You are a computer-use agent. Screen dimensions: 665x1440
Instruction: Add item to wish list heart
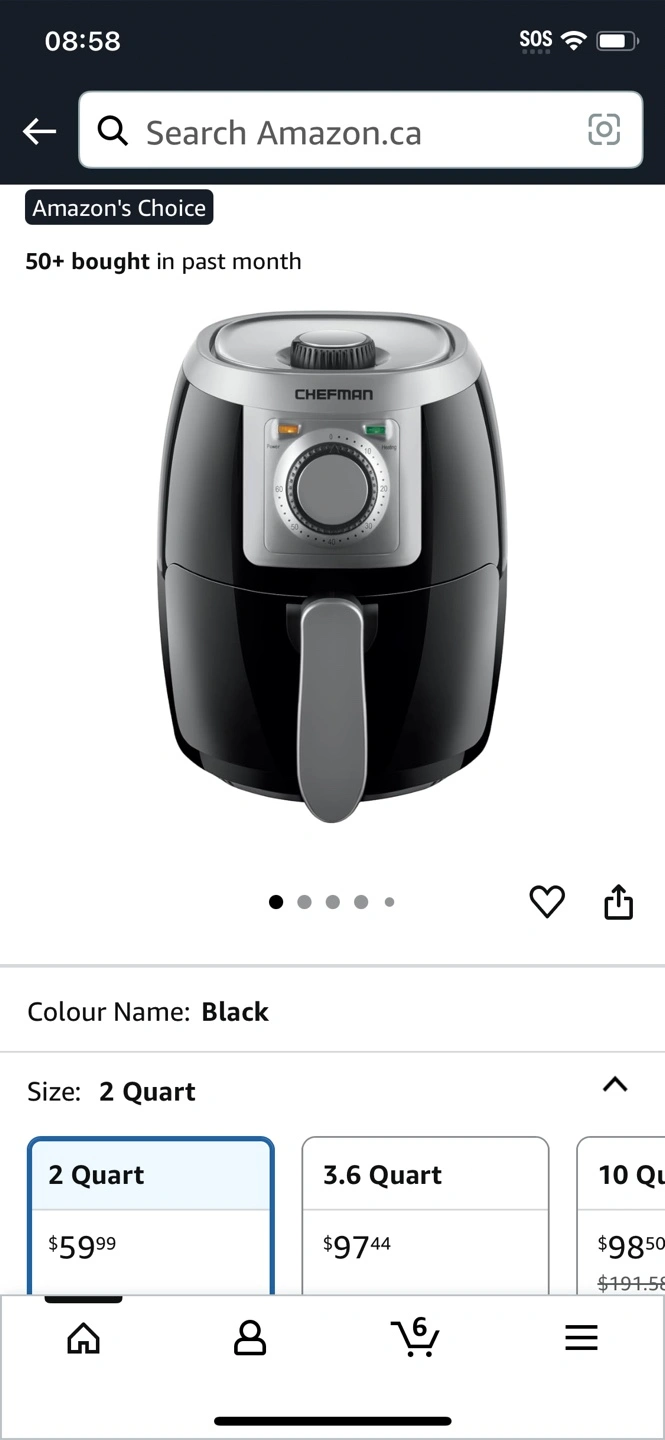point(547,902)
